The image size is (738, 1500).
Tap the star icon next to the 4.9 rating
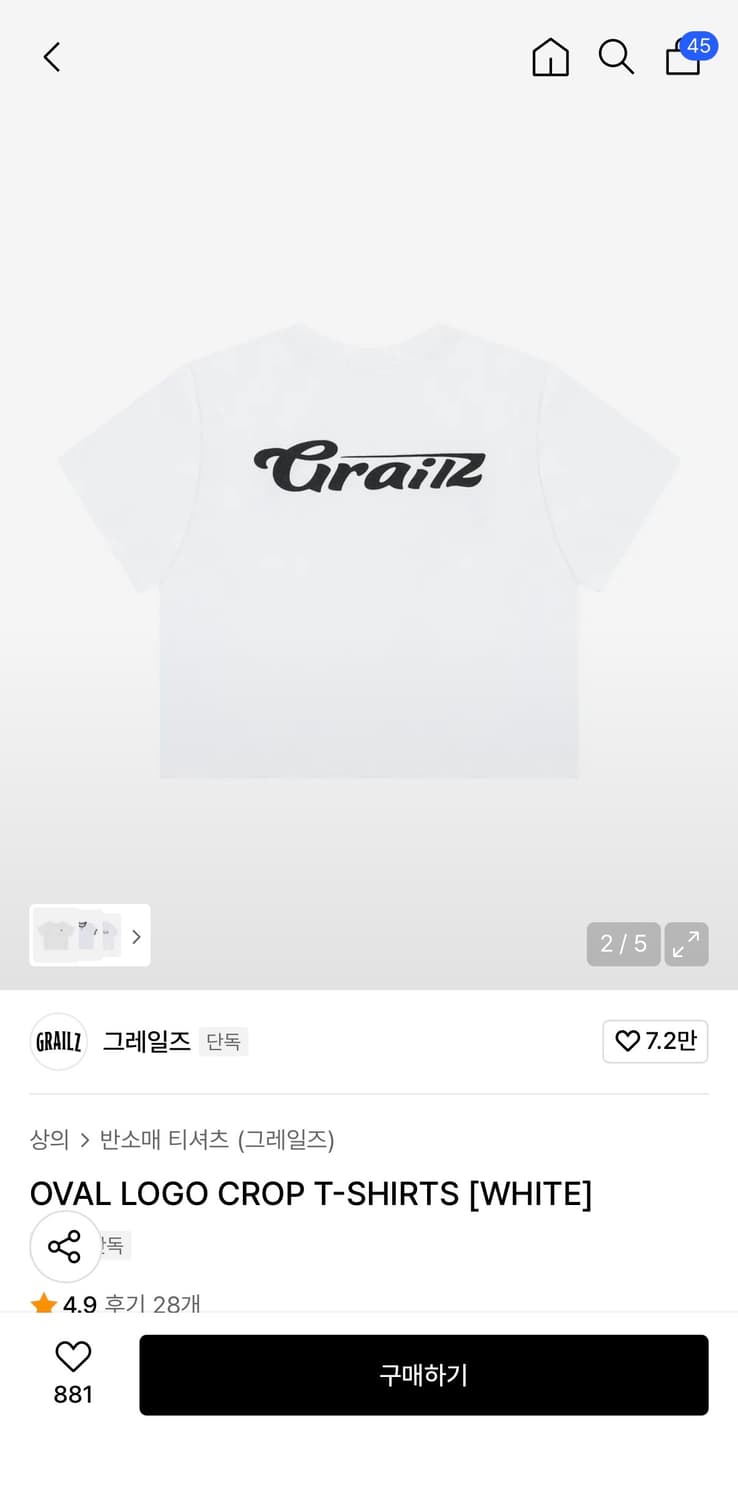click(43, 1303)
